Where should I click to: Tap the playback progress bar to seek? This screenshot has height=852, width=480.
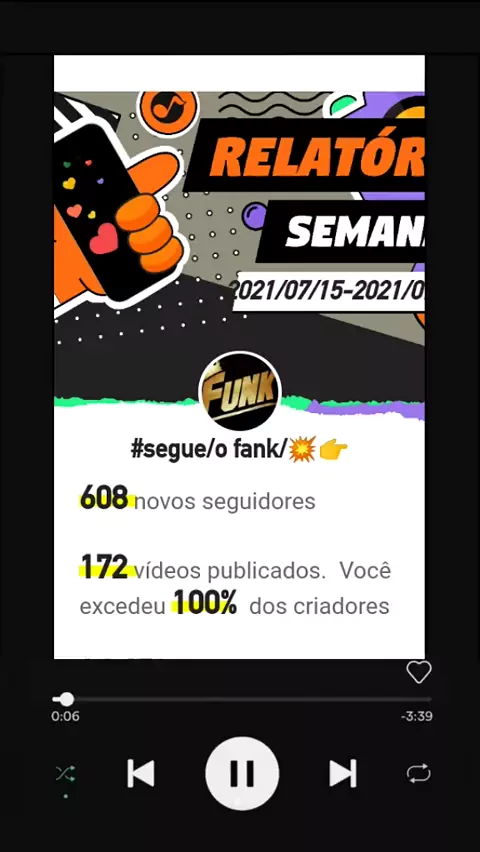click(x=242, y=699)
